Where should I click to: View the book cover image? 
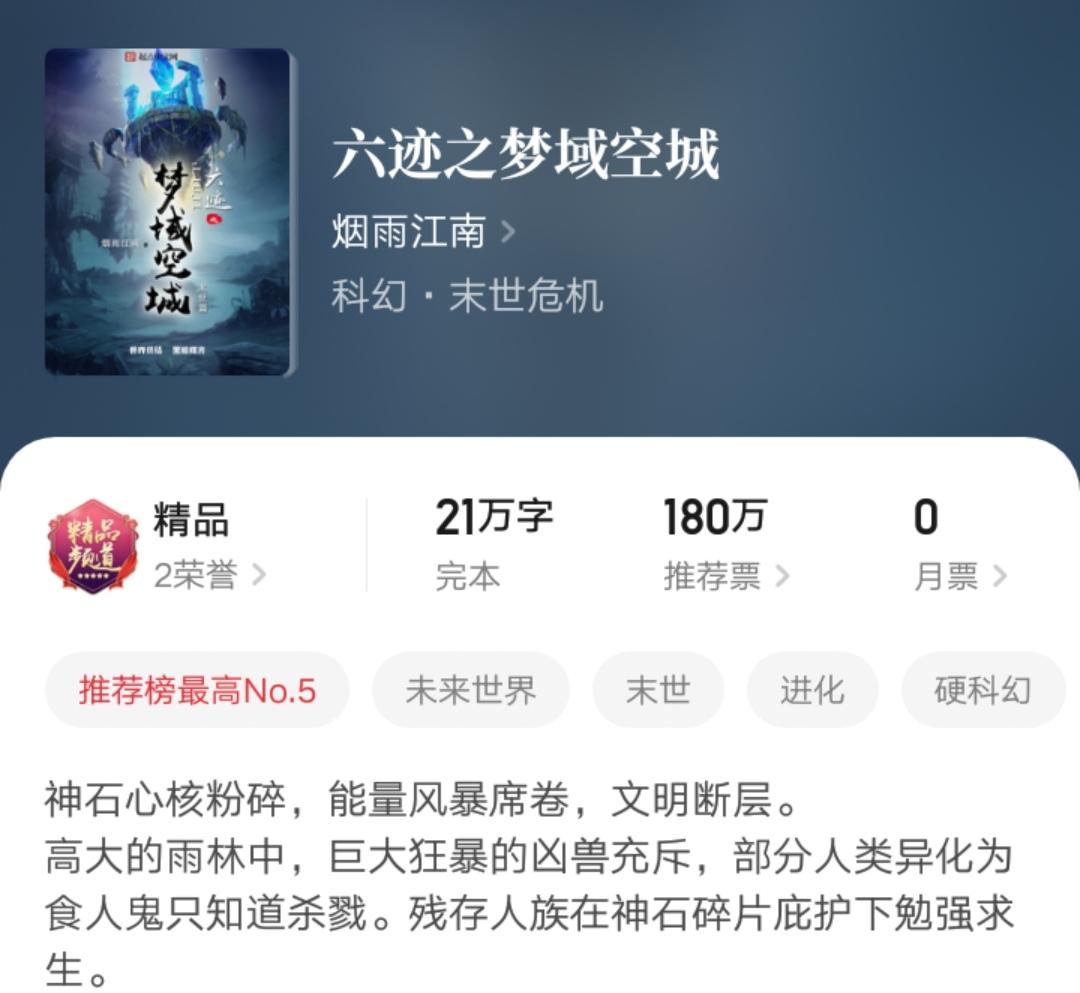coord(167,212)
